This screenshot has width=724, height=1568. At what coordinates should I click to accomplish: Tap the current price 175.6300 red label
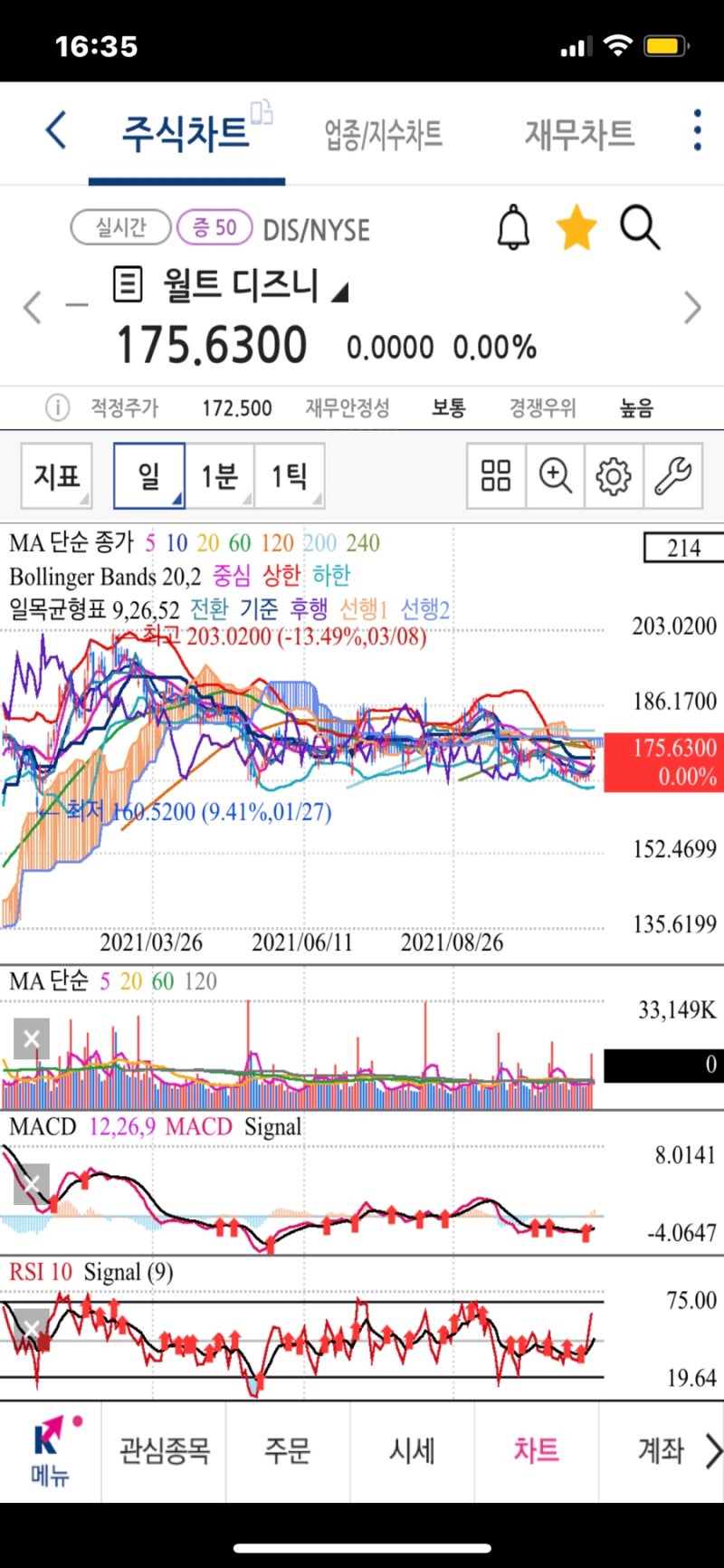coord(665,760)
